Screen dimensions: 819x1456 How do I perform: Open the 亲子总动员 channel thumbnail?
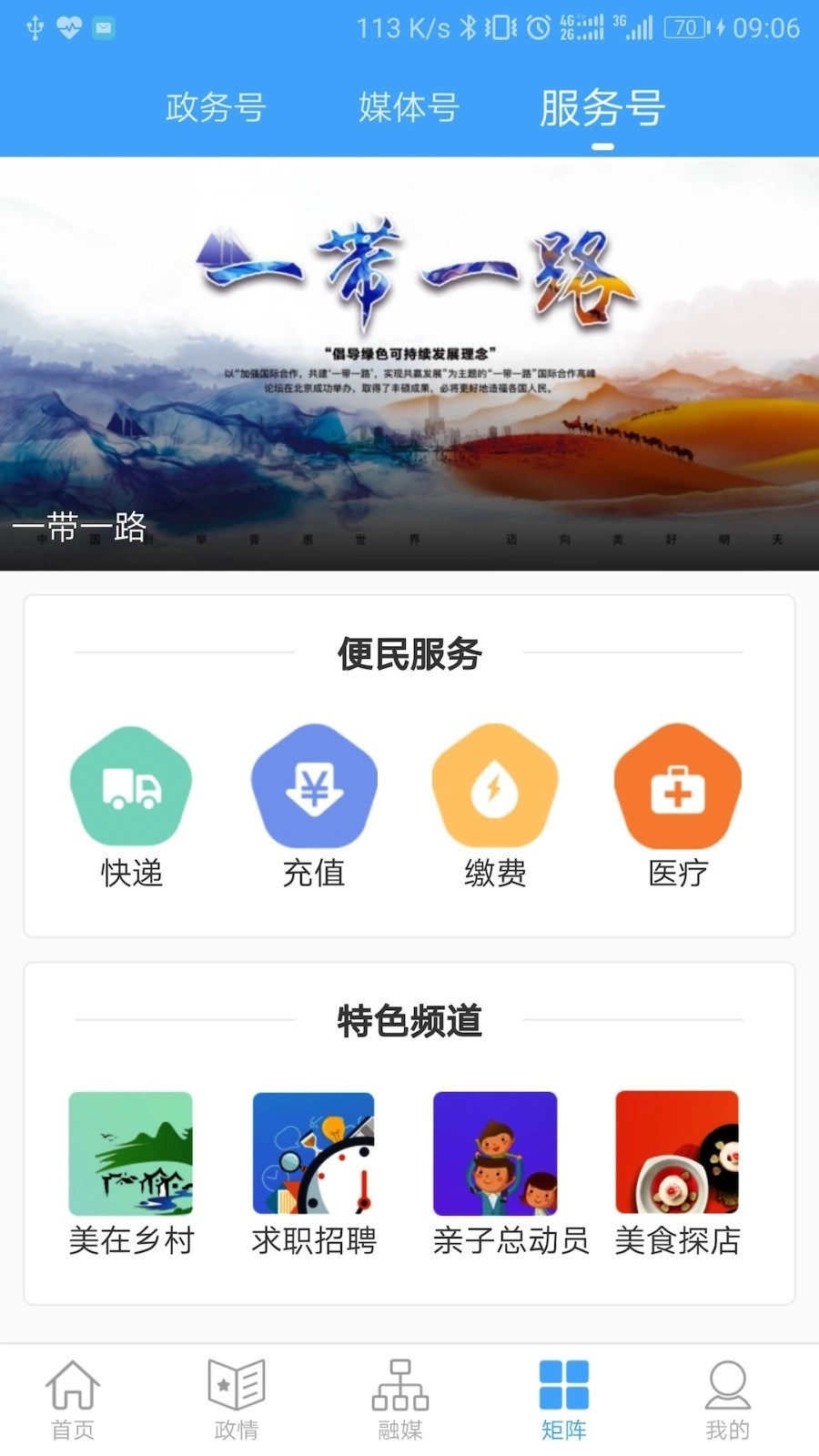[x=495, y=1153]
